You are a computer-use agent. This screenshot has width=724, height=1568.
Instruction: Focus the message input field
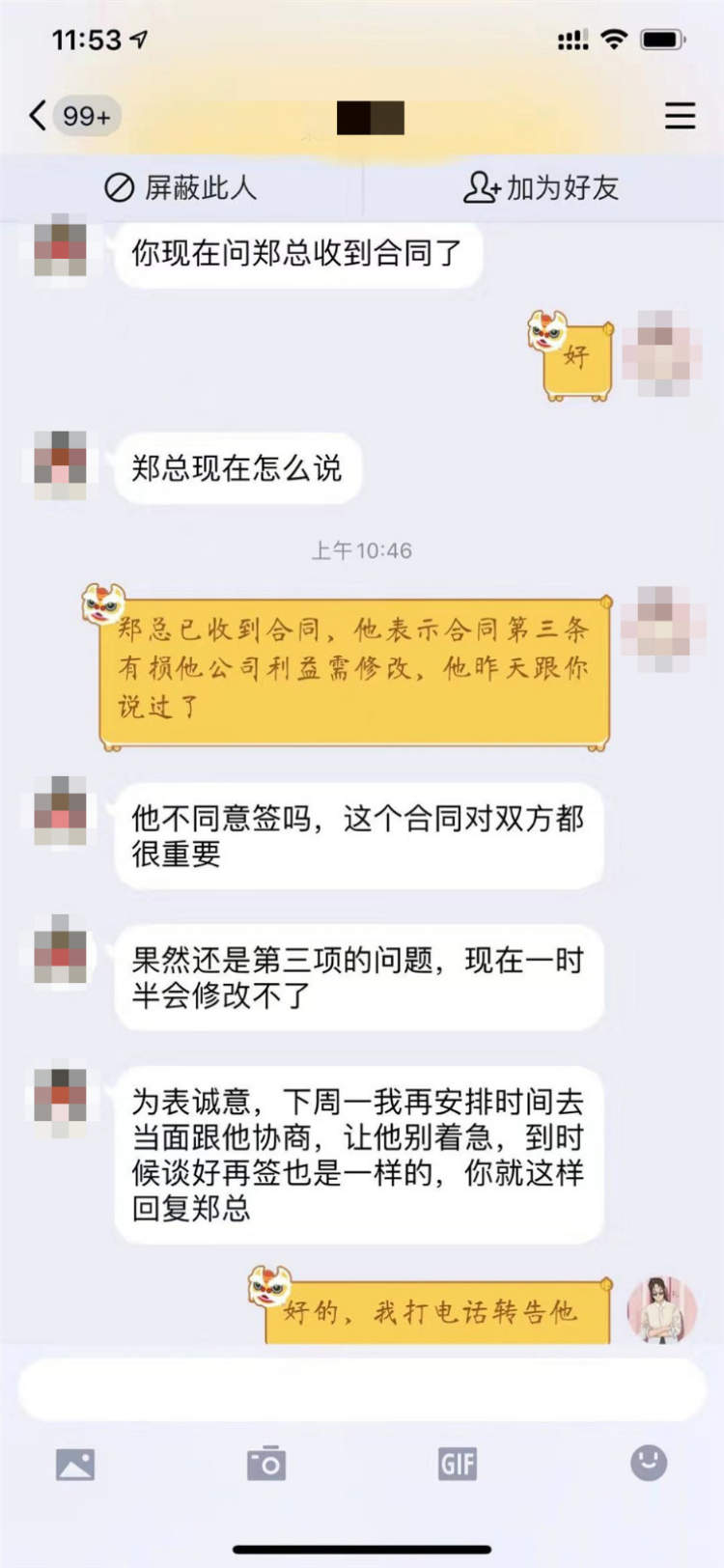coord(362,1388)
